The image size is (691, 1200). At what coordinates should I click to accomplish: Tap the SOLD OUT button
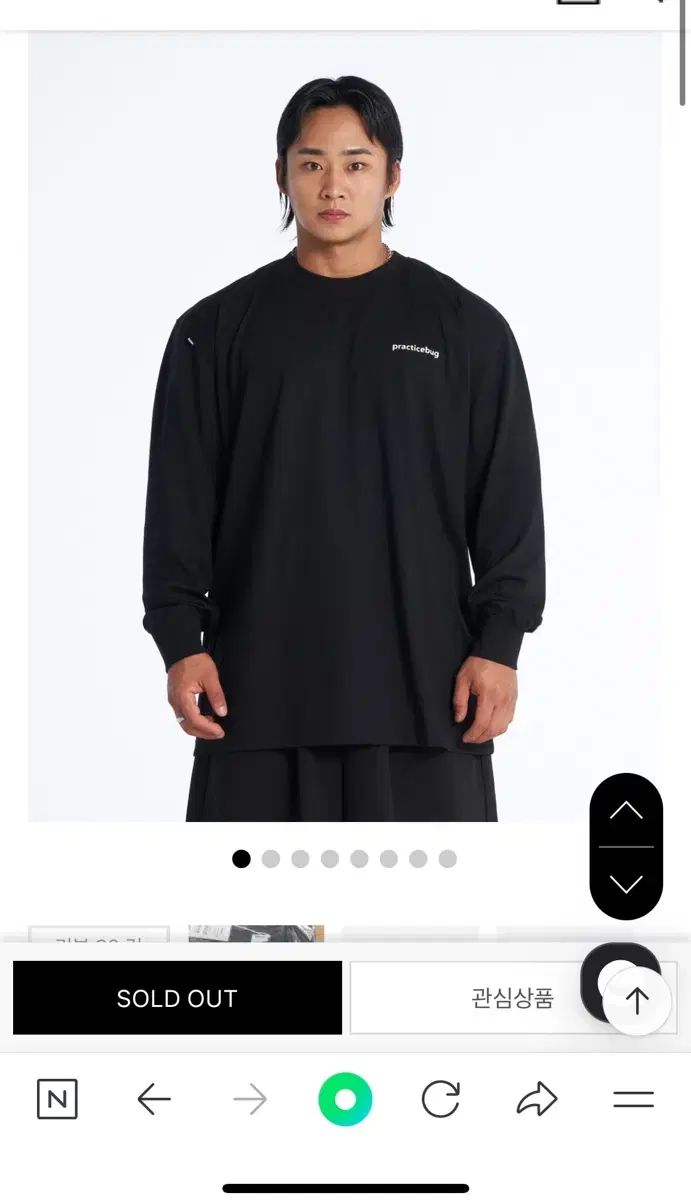tap(177, 998)
